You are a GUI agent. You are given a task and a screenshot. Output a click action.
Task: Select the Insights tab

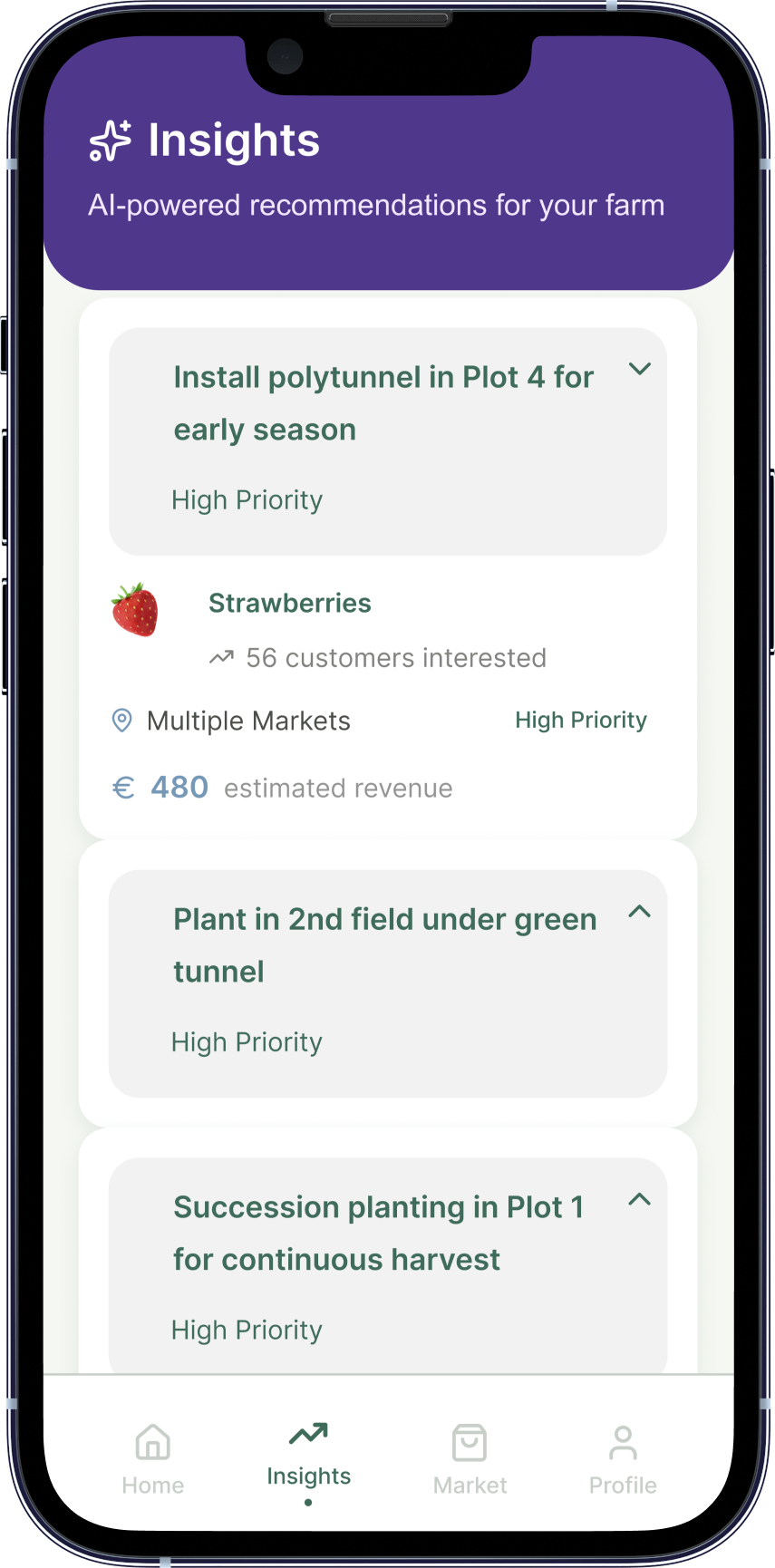(x=309, y=1455)
